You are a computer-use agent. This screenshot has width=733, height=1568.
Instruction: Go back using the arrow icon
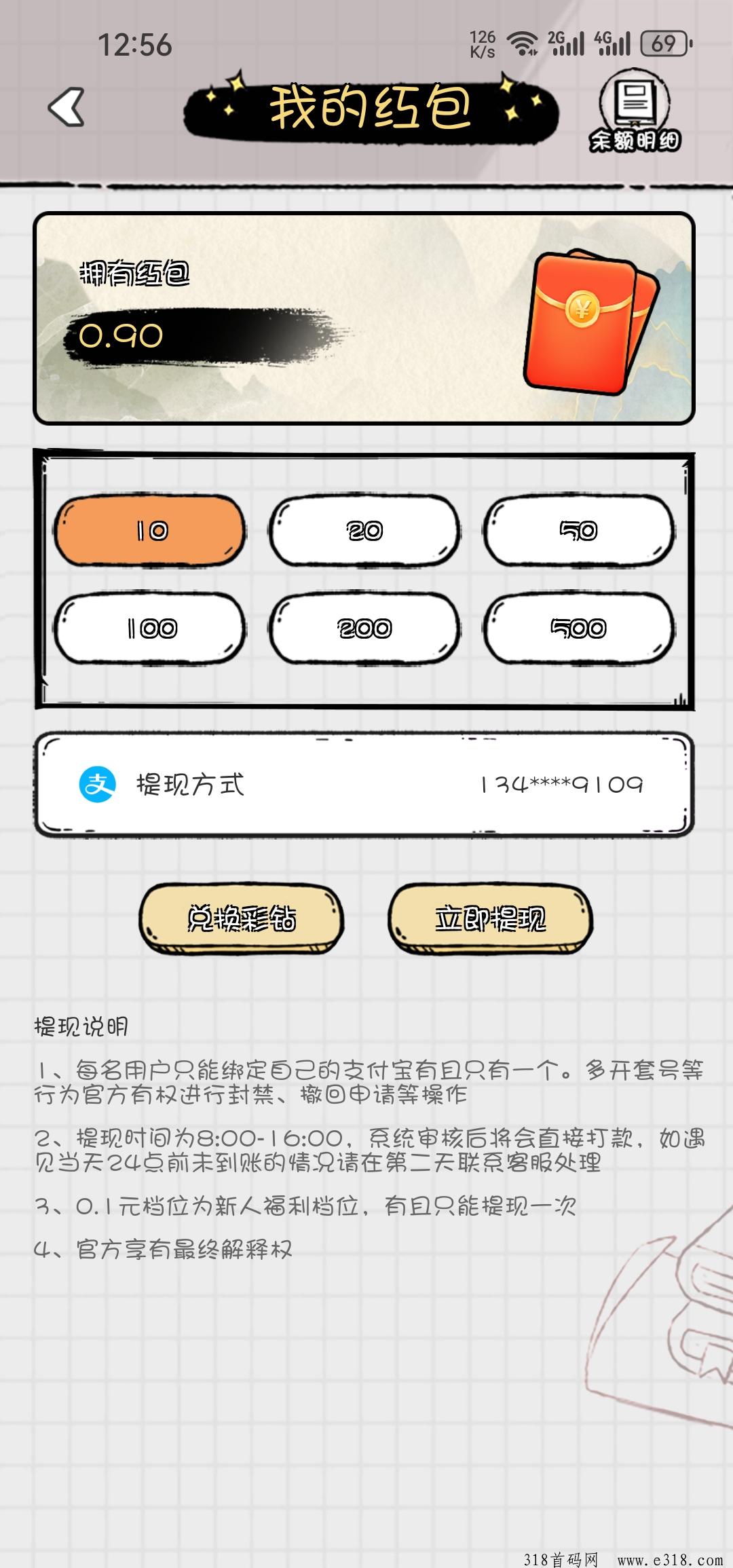(67, 107)
